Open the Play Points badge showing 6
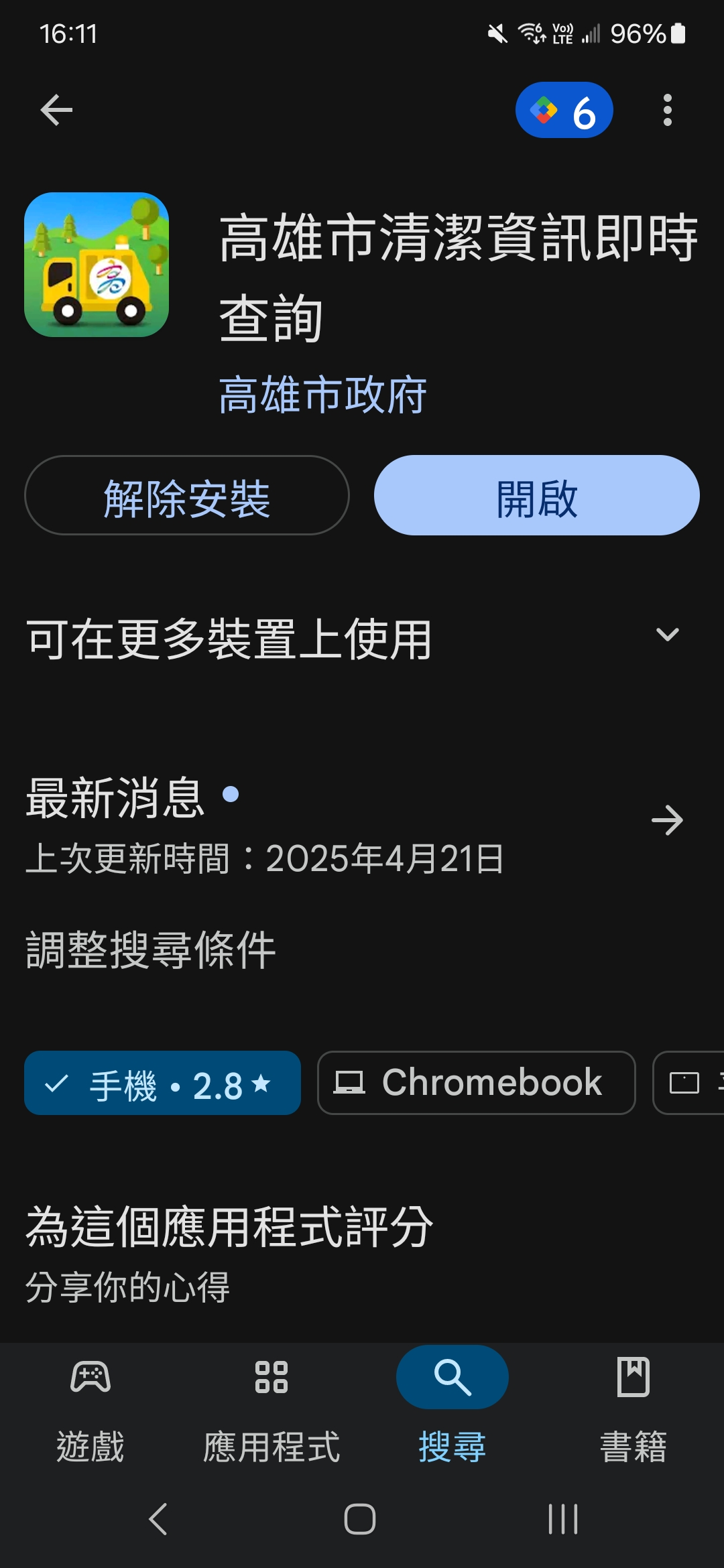724x1568 pixels. 564,110
